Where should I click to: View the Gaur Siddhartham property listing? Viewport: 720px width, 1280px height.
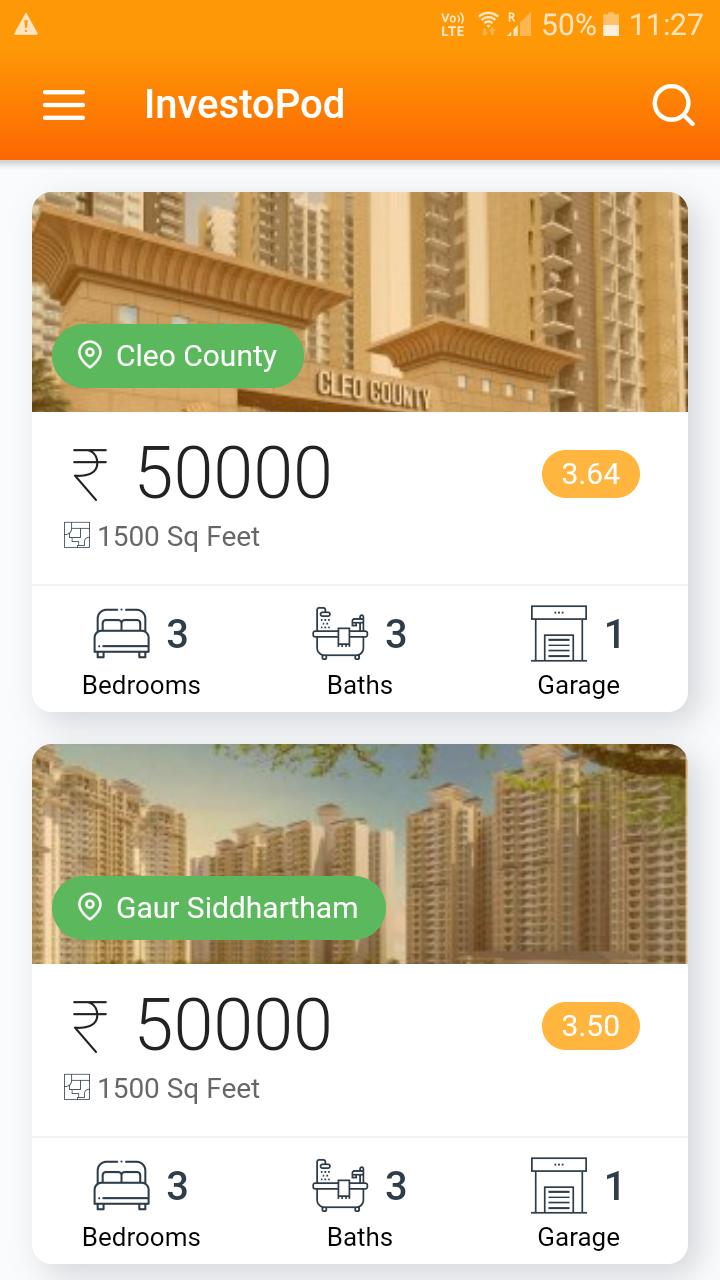click(x=360, y=1002)
